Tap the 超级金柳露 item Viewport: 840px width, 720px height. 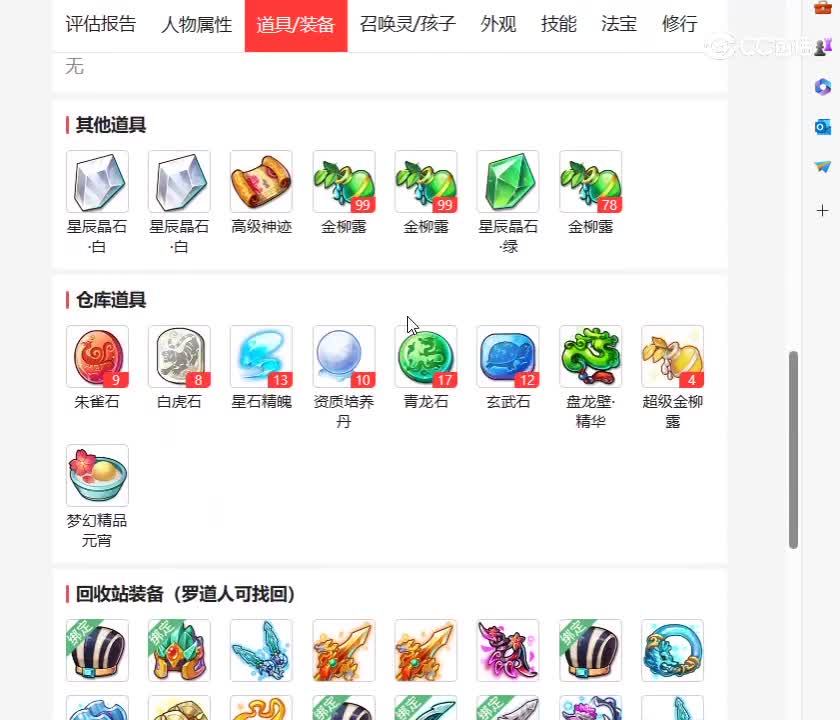click(672, 357)
